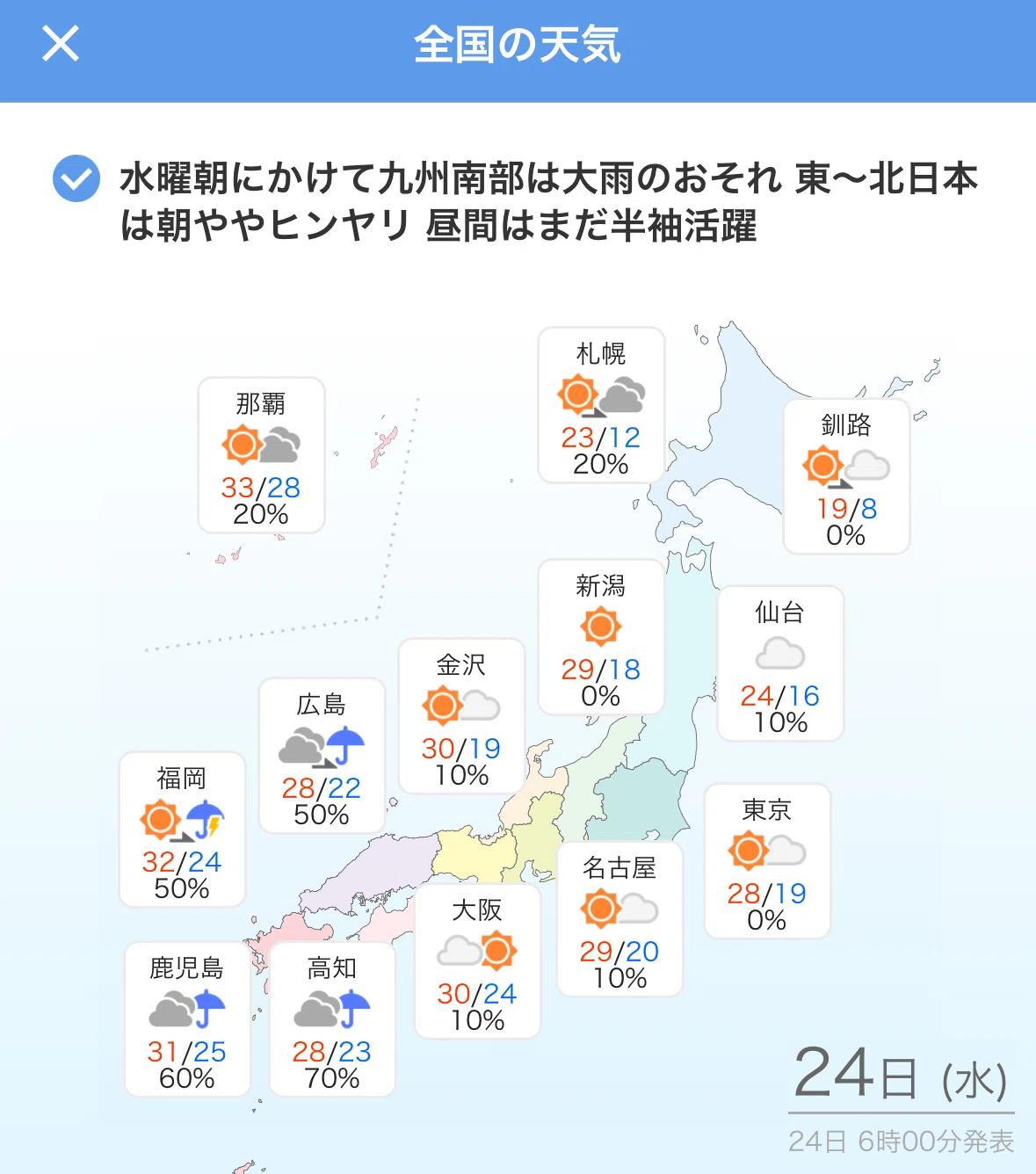Image resolution: width=1036 pixels, height=1174 pixels.
Task: Open the Kochi forecast card
Action: (x=332, y=1019)
